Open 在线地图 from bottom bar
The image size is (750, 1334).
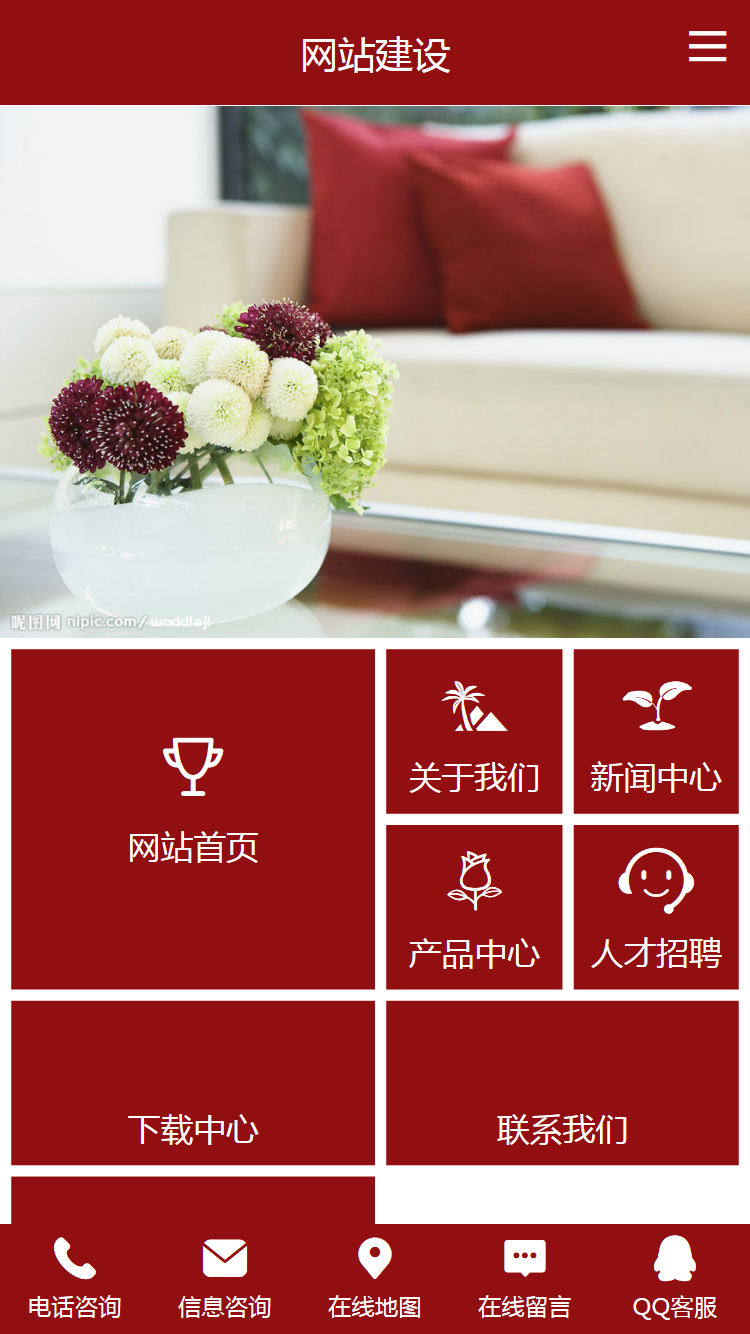[375, 1278]
